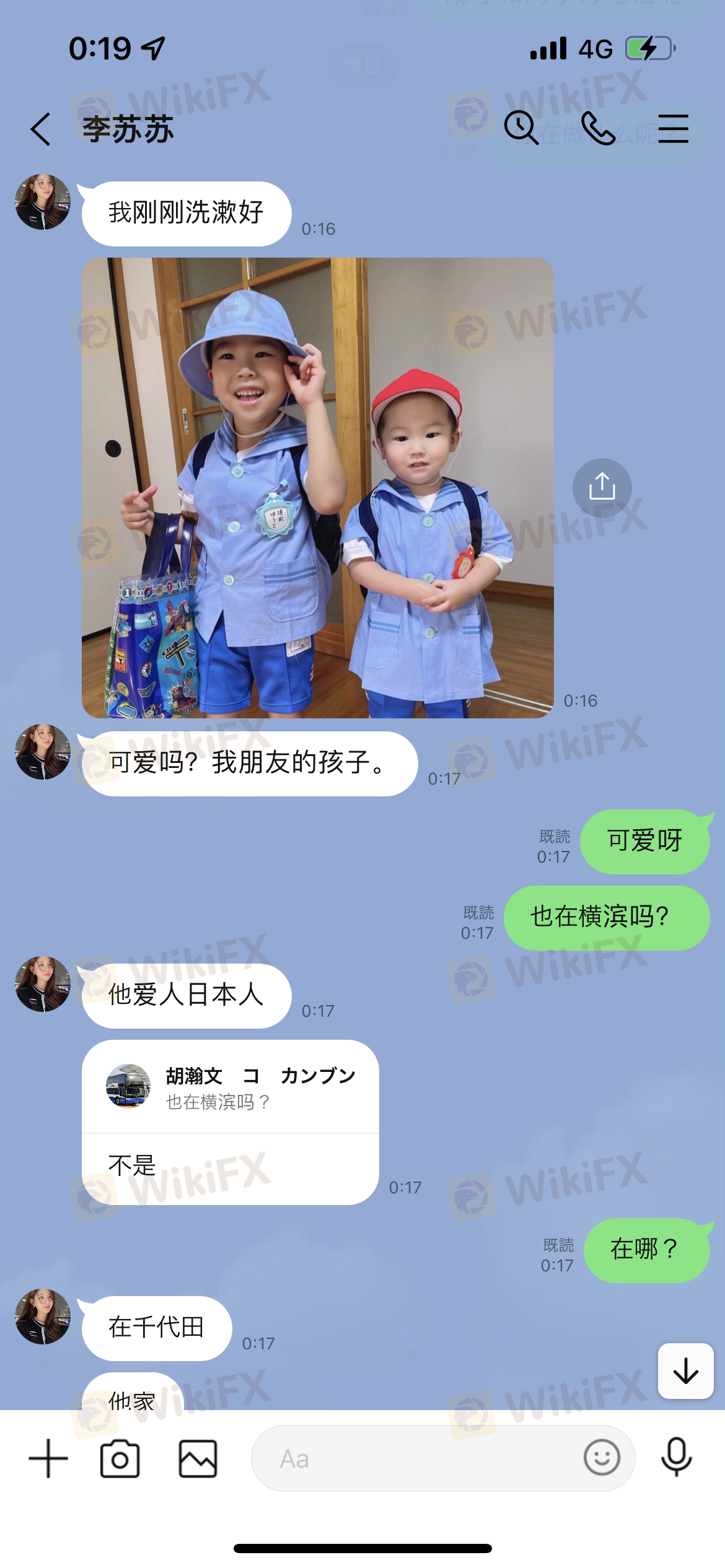Pick an image from the gallery

pyautogui.click(x=198, y=1458)
